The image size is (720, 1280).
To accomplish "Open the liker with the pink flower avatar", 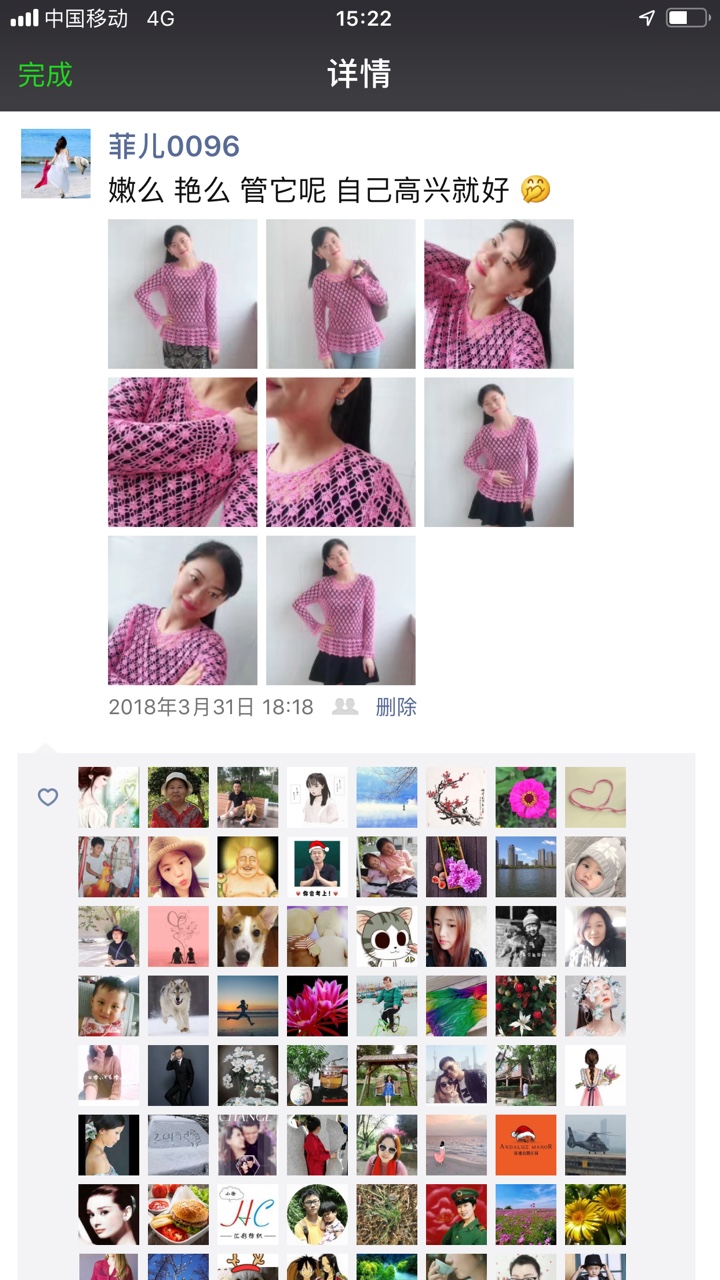I will pyautogui.click(x=526, y=797).
